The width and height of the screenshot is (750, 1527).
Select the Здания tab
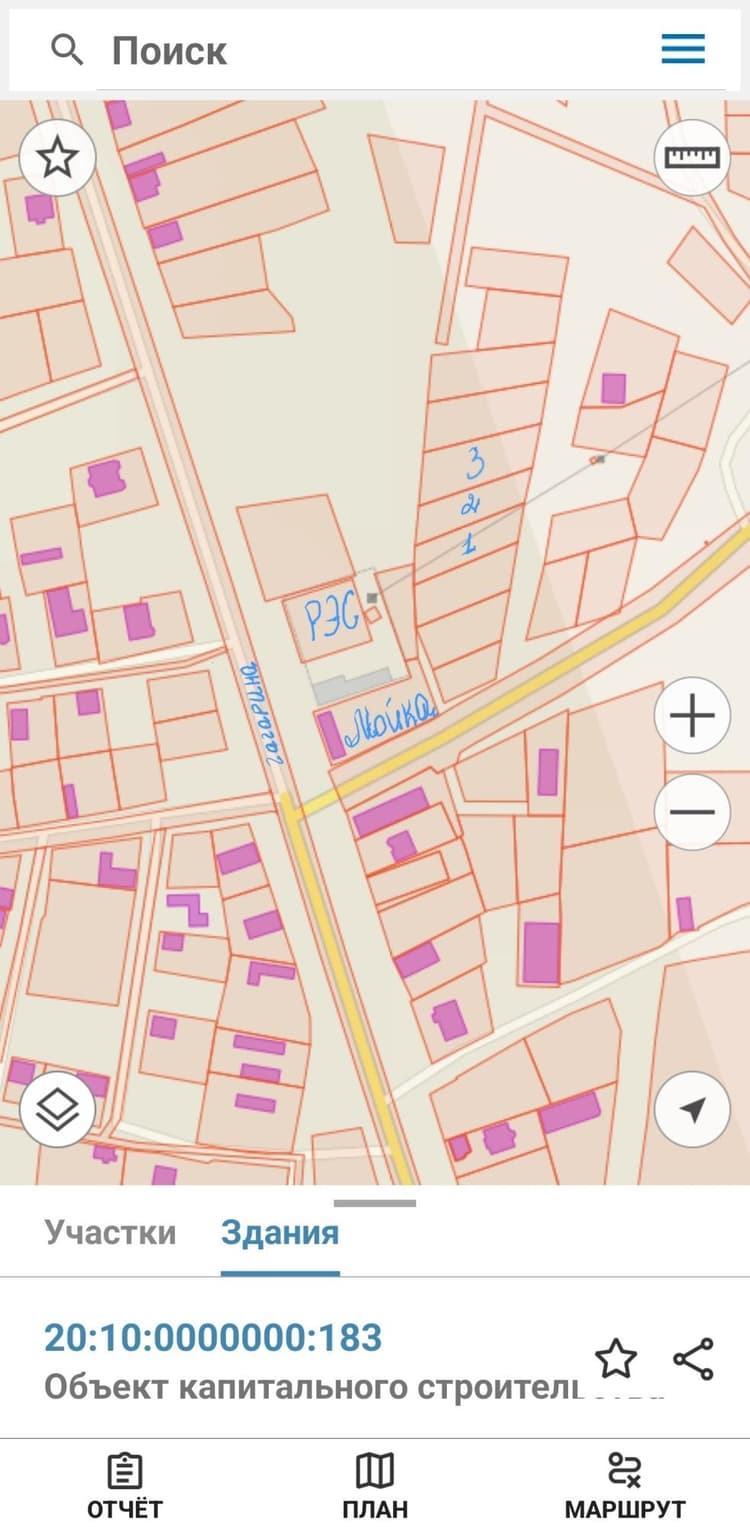tap(280, 1233)
